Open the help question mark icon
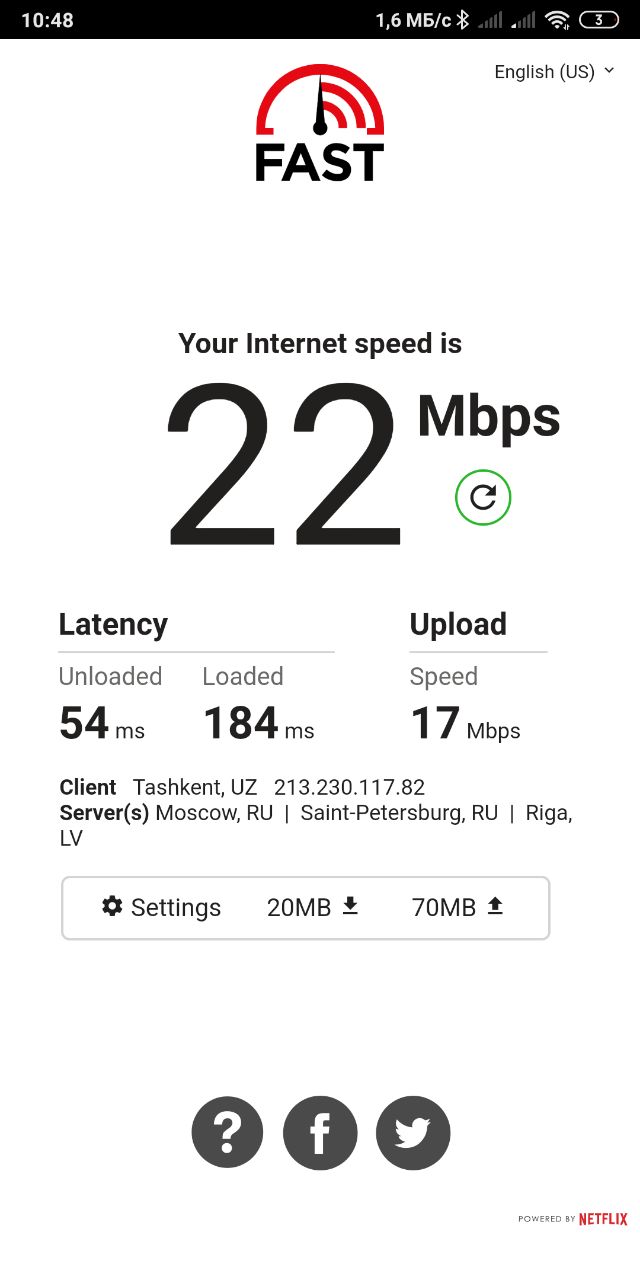The image size is (640, 1280). (x=228, y=1132)
